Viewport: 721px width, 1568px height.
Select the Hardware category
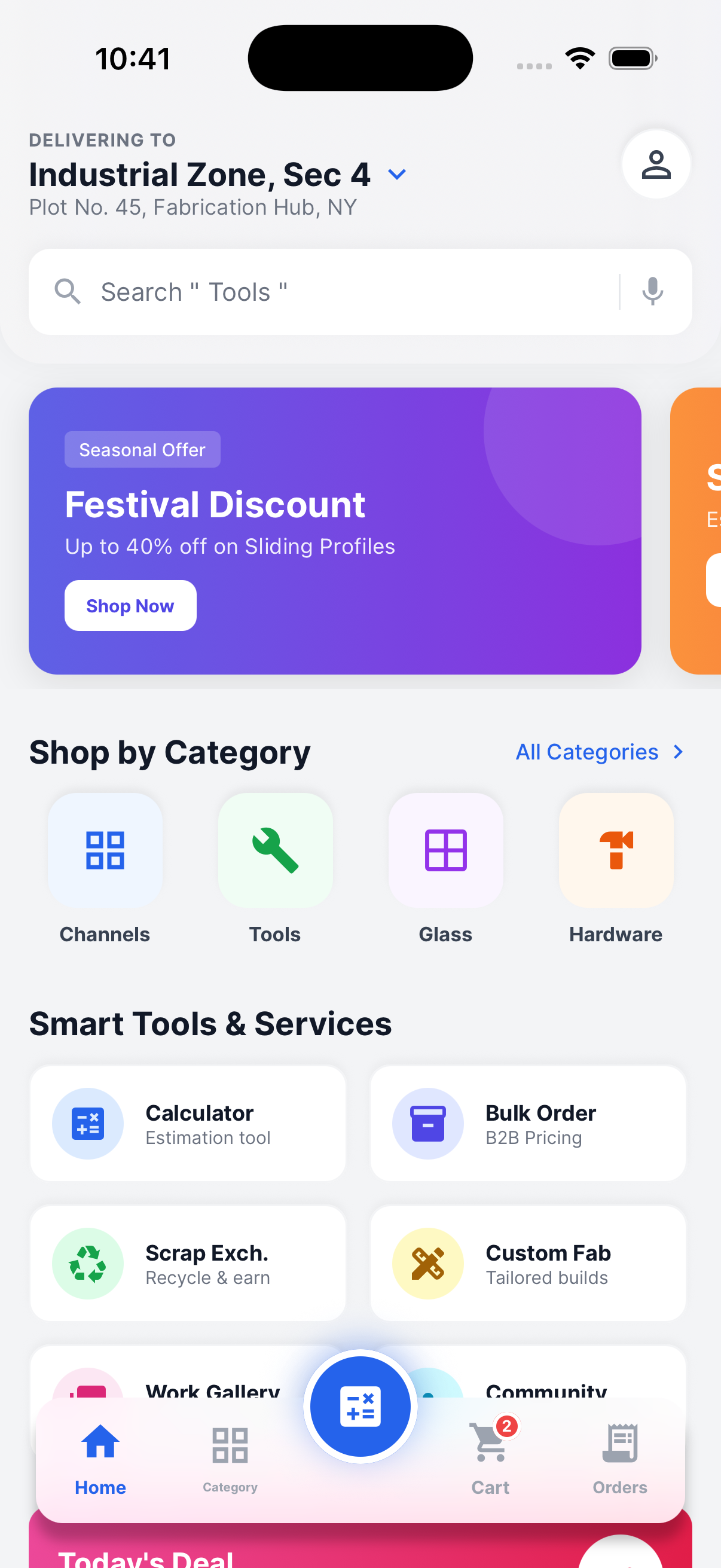coord(616,850)
